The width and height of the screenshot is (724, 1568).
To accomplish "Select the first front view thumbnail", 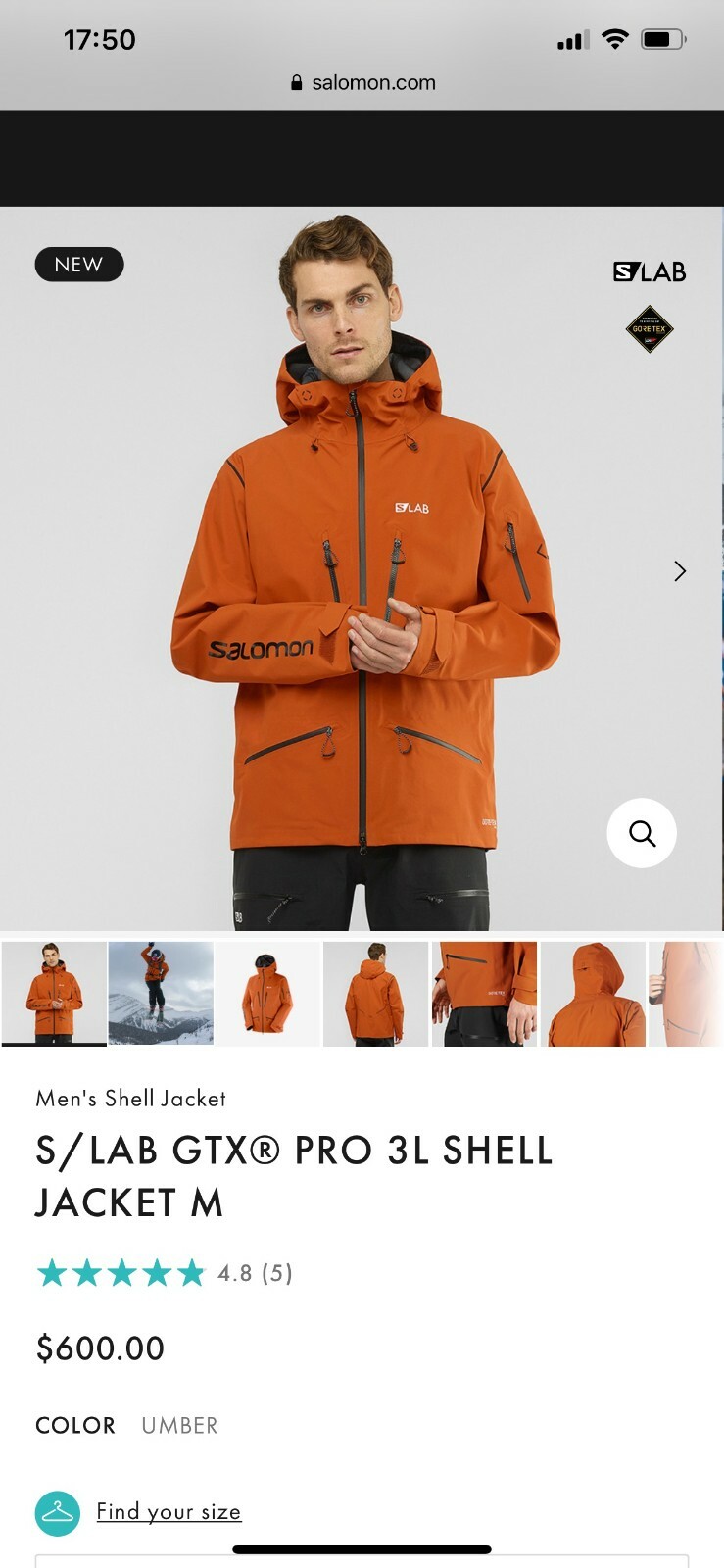I will 54,993.
